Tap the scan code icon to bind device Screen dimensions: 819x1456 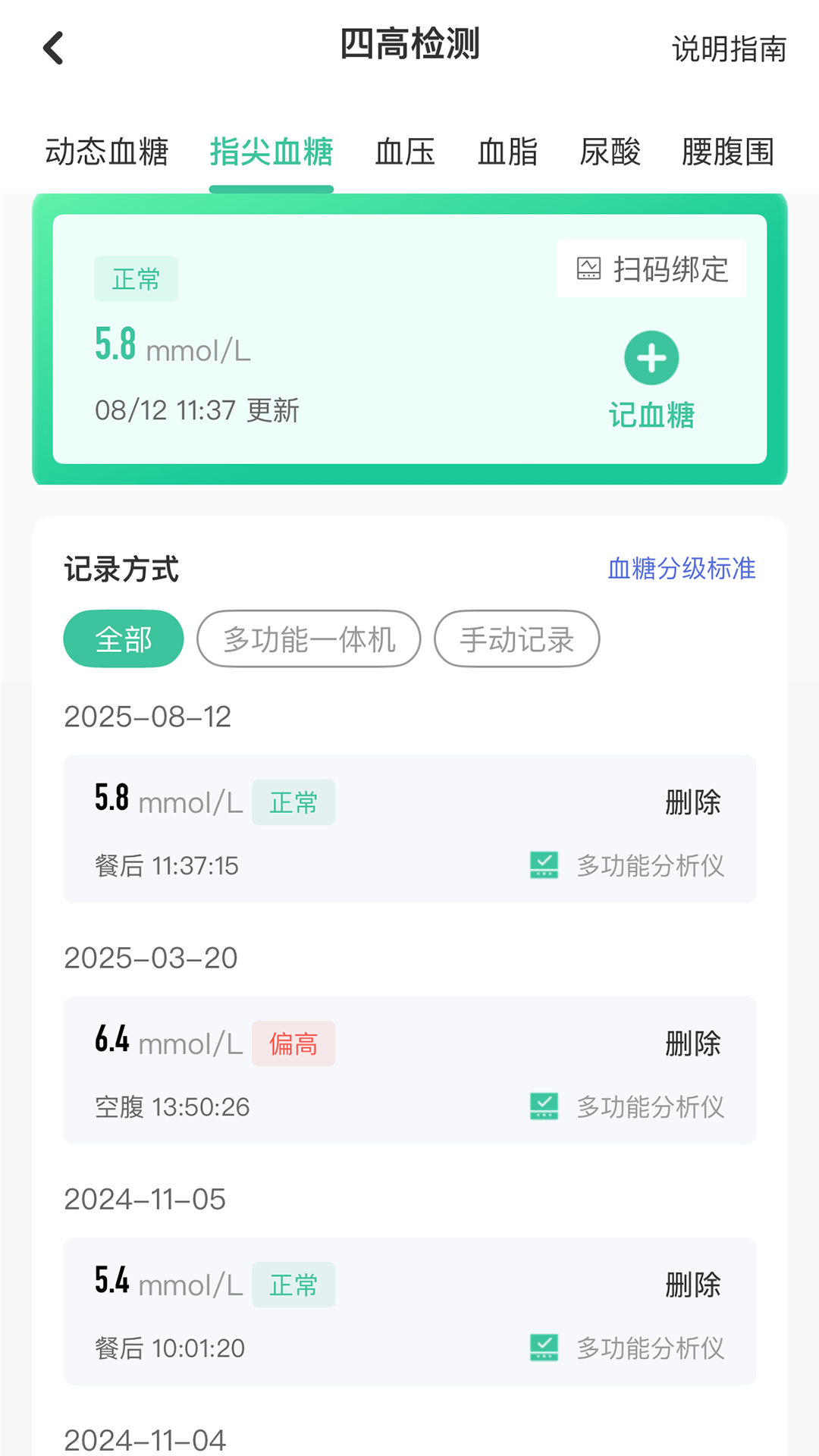tap(650, 268)
